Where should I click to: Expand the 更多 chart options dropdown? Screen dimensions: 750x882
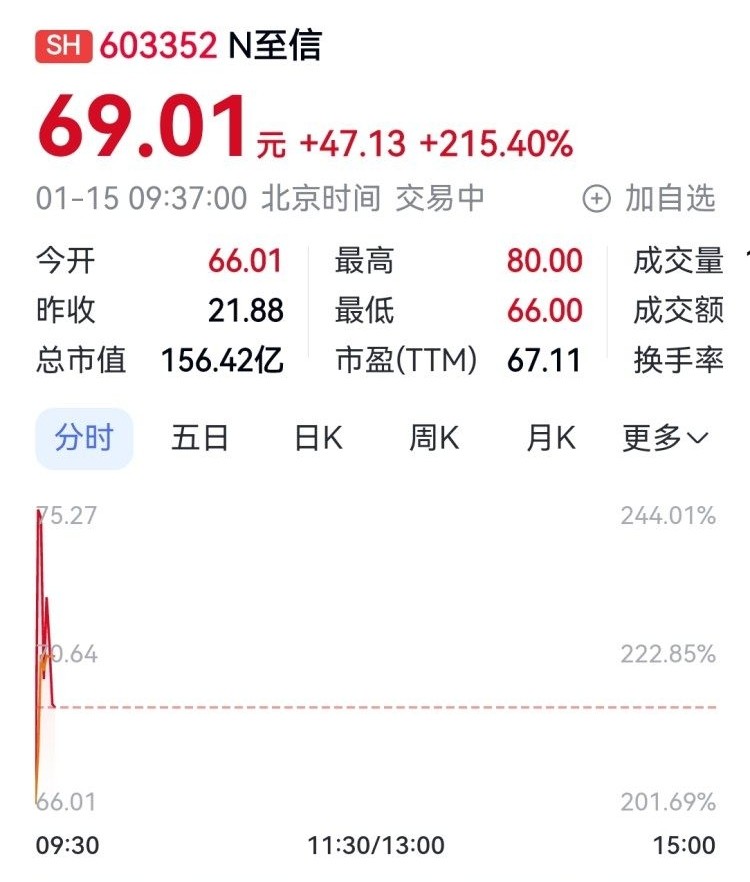pos(666,439)
